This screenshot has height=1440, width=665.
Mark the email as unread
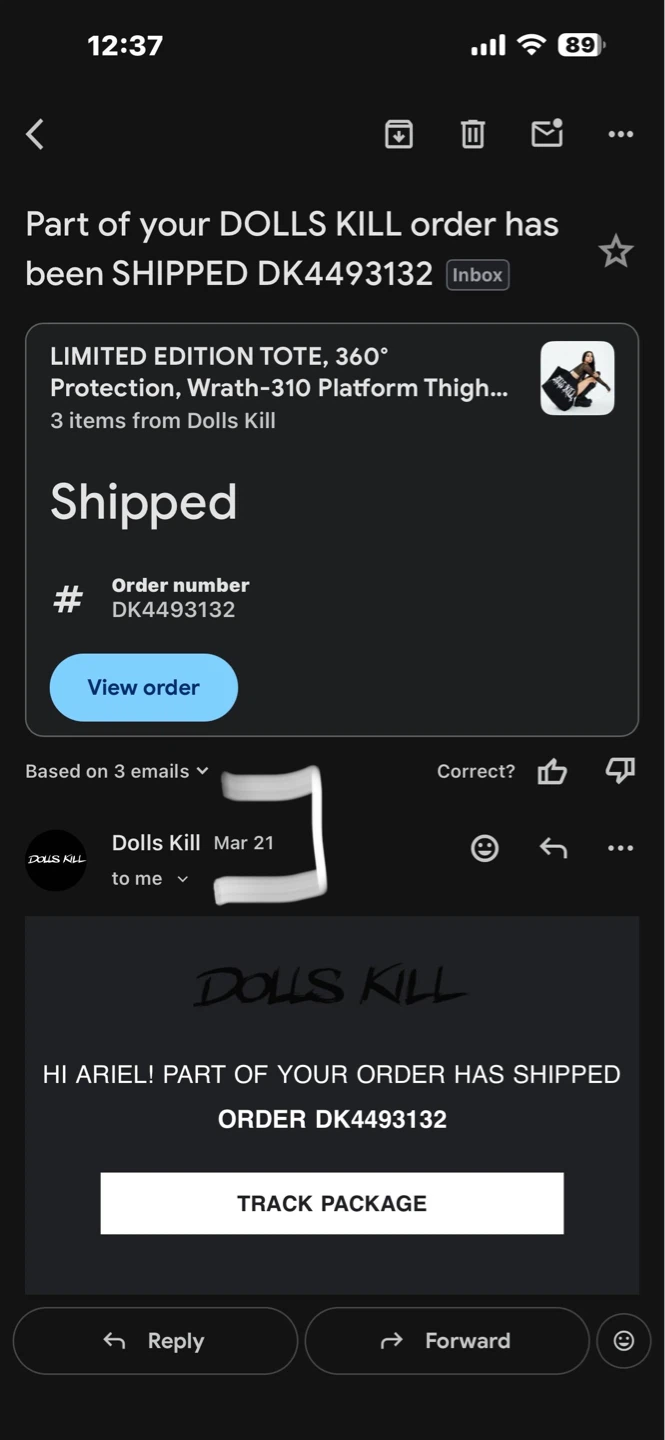[547, 133]
